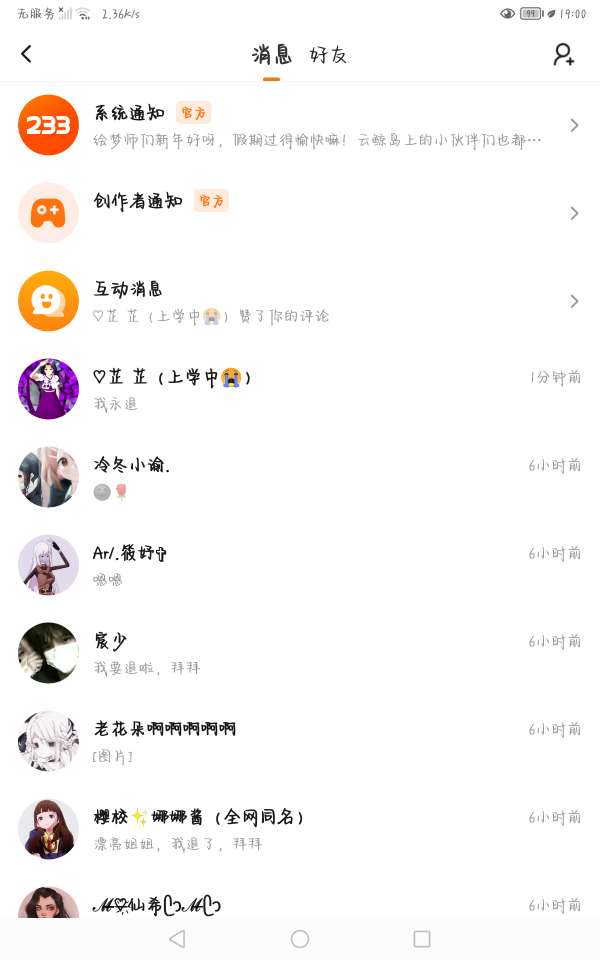Open recent apps from navigation bar

[x=422, y=938]
